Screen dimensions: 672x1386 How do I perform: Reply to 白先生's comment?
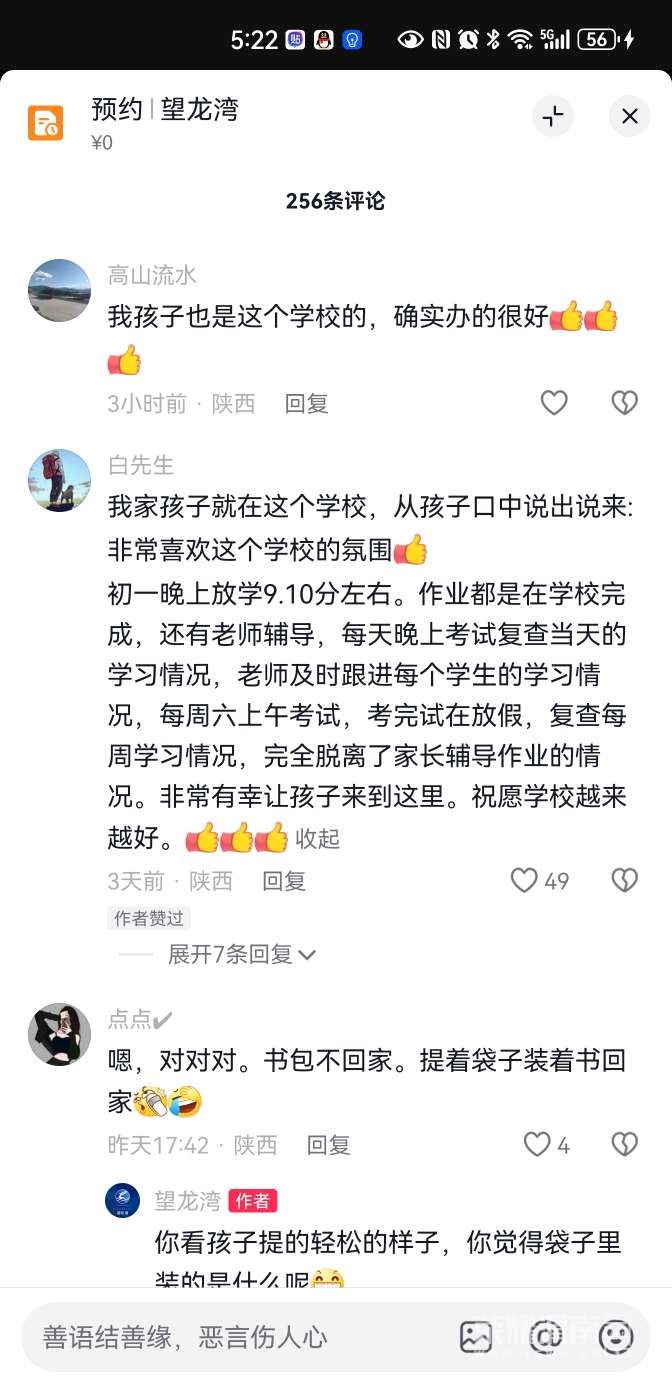point(284,881)
